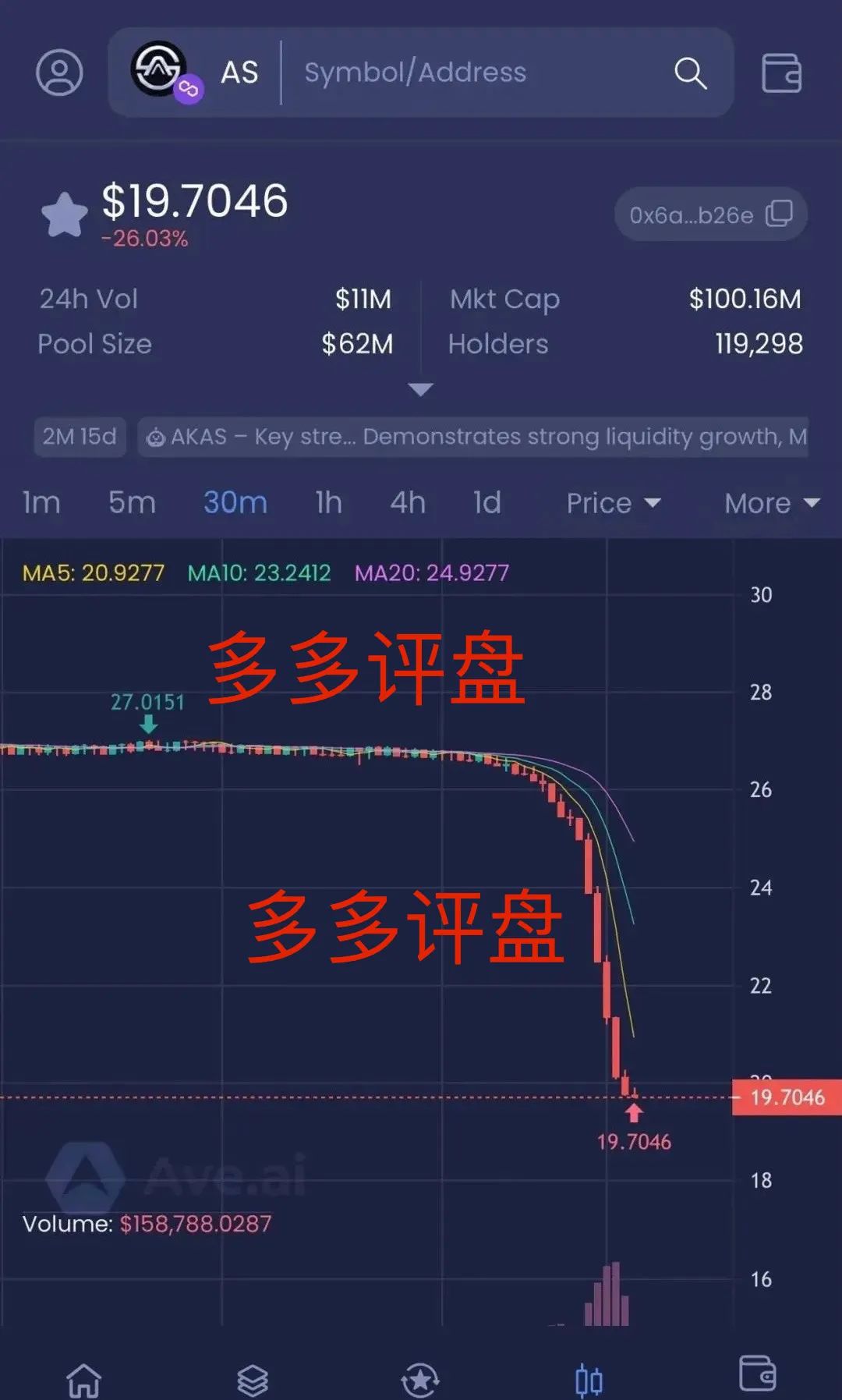842x1400 pixels.
Task: Switch to the 1d timeframe tab
Action: pyautogui.click(x=485, y=503)
